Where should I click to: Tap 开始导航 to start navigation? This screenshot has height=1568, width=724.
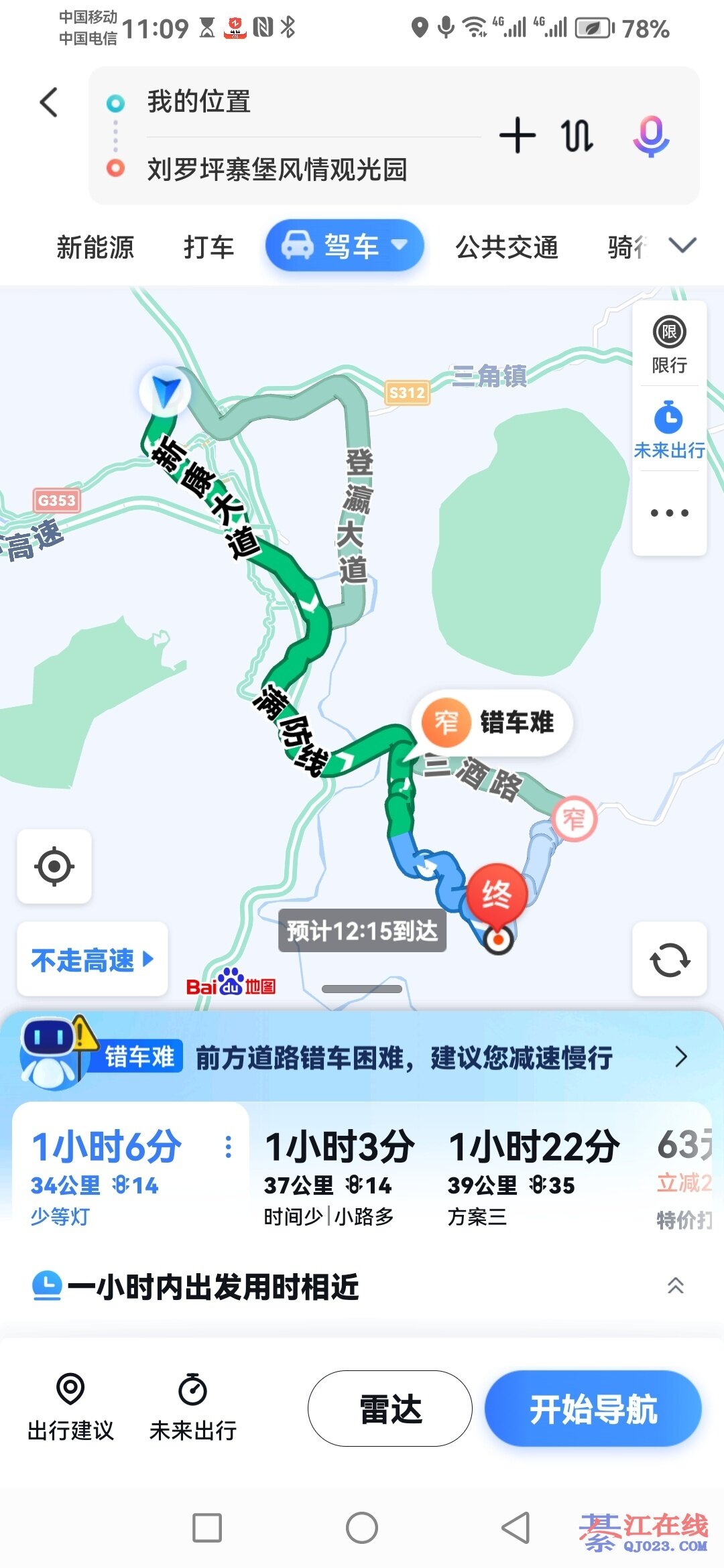click(x=593, y=1409)
